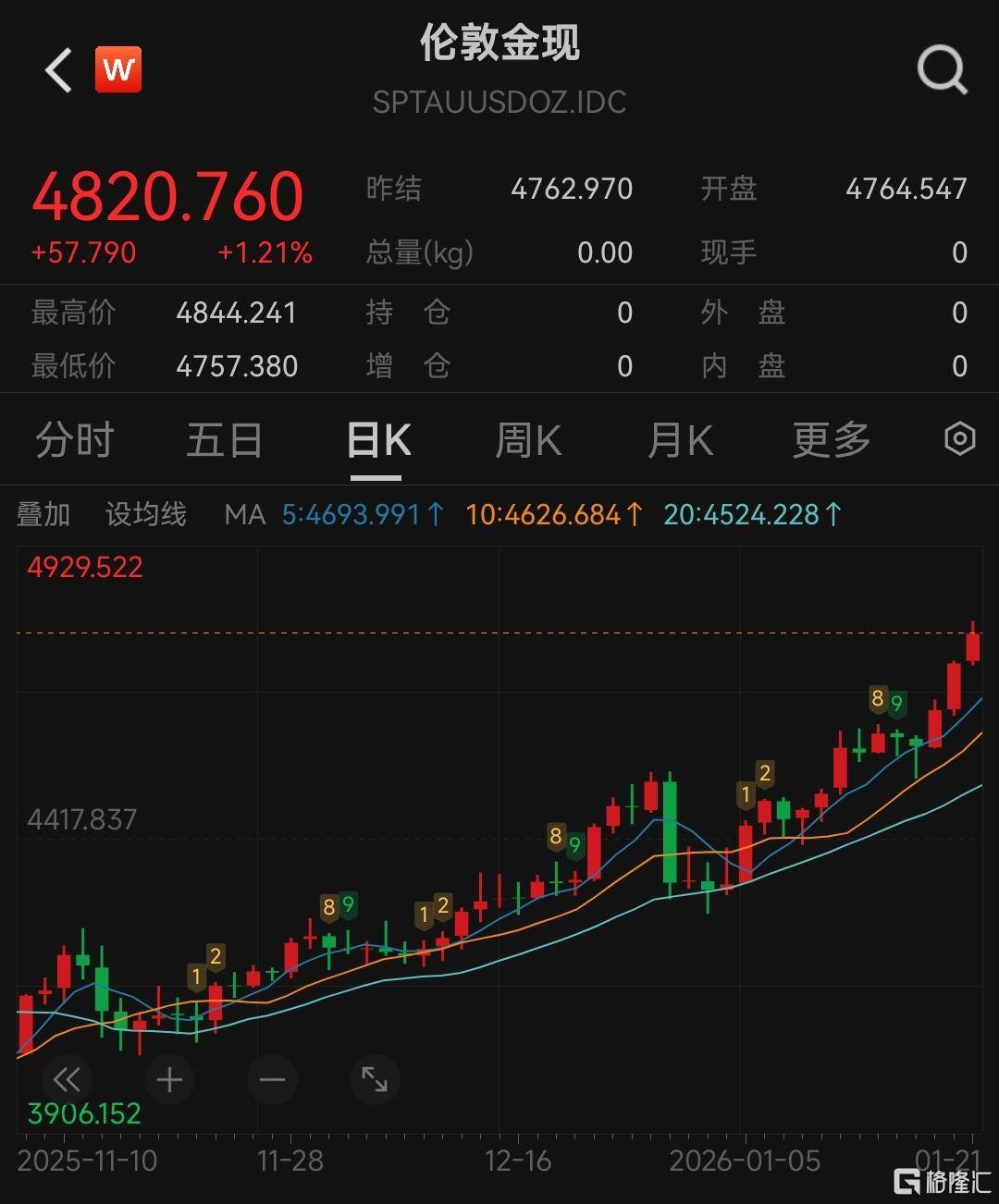Screen dimensions: 999x1204
Task: Toggle the 叠加 overlay option
Action: [x=42, y=514]
